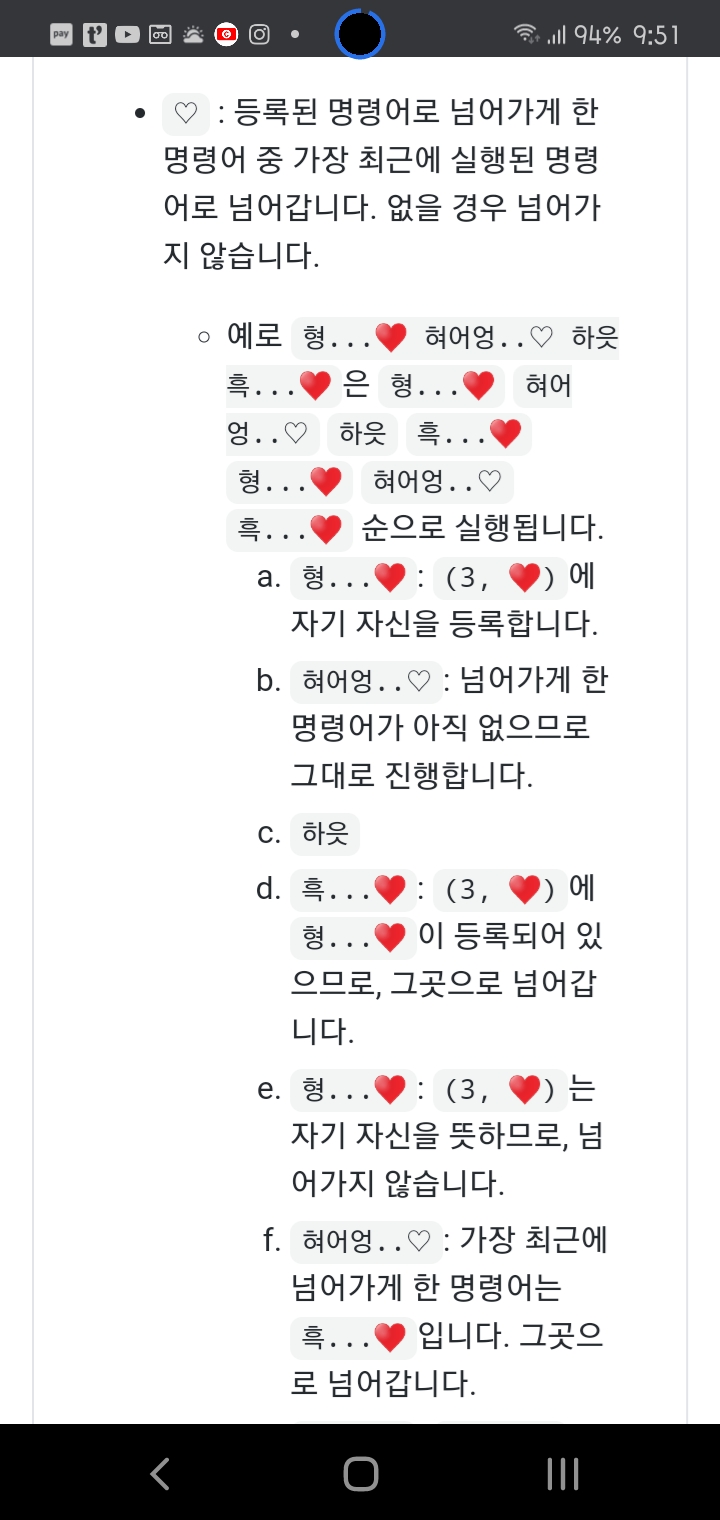This screenshot has width=720, height=1520.
Task: Go to the home screen
Action: point(360,1473)
